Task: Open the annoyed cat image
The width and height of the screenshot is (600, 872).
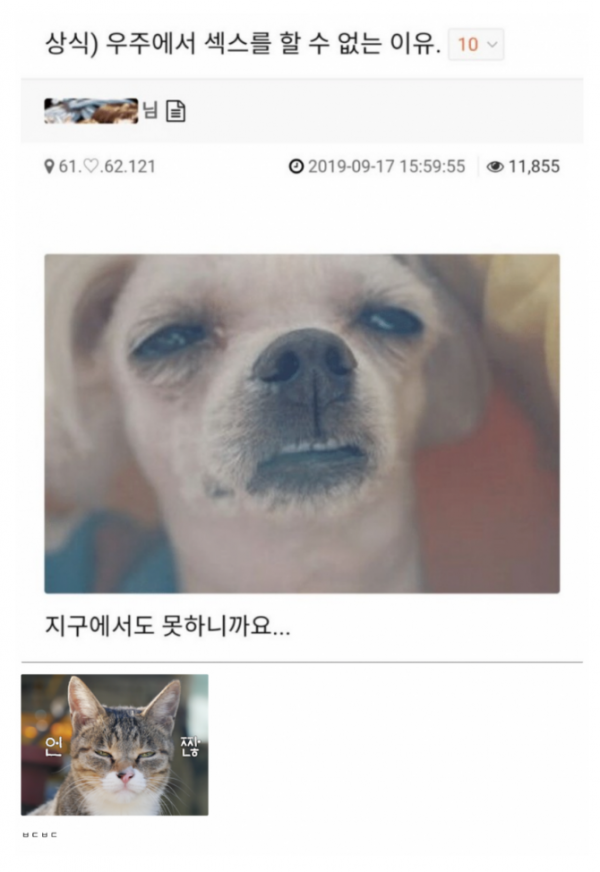Action: pyautogui.click(x=115, y=744)
